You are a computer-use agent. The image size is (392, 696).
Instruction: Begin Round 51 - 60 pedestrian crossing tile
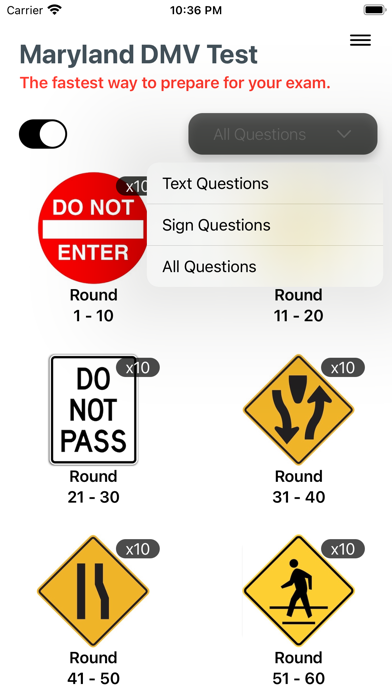tap(299, 611)
